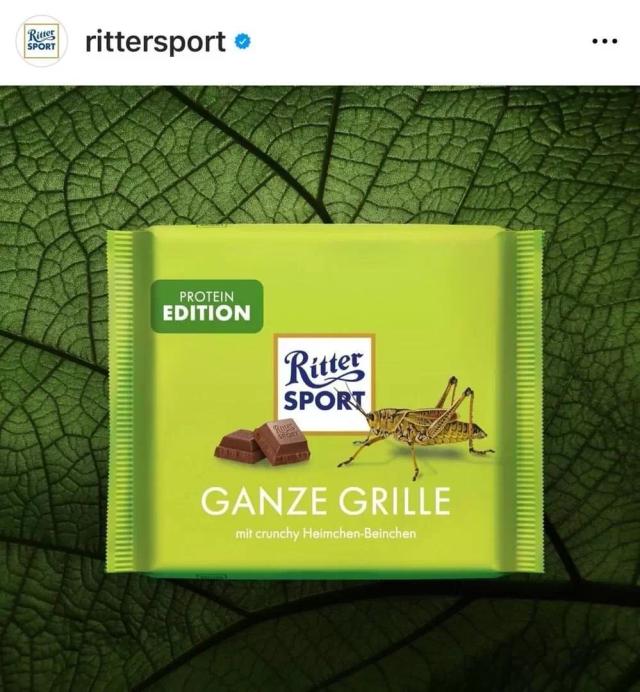The image size is (640, 692).
Task: Open the post's three-dot options menu
Action: (x=604, y=43)
